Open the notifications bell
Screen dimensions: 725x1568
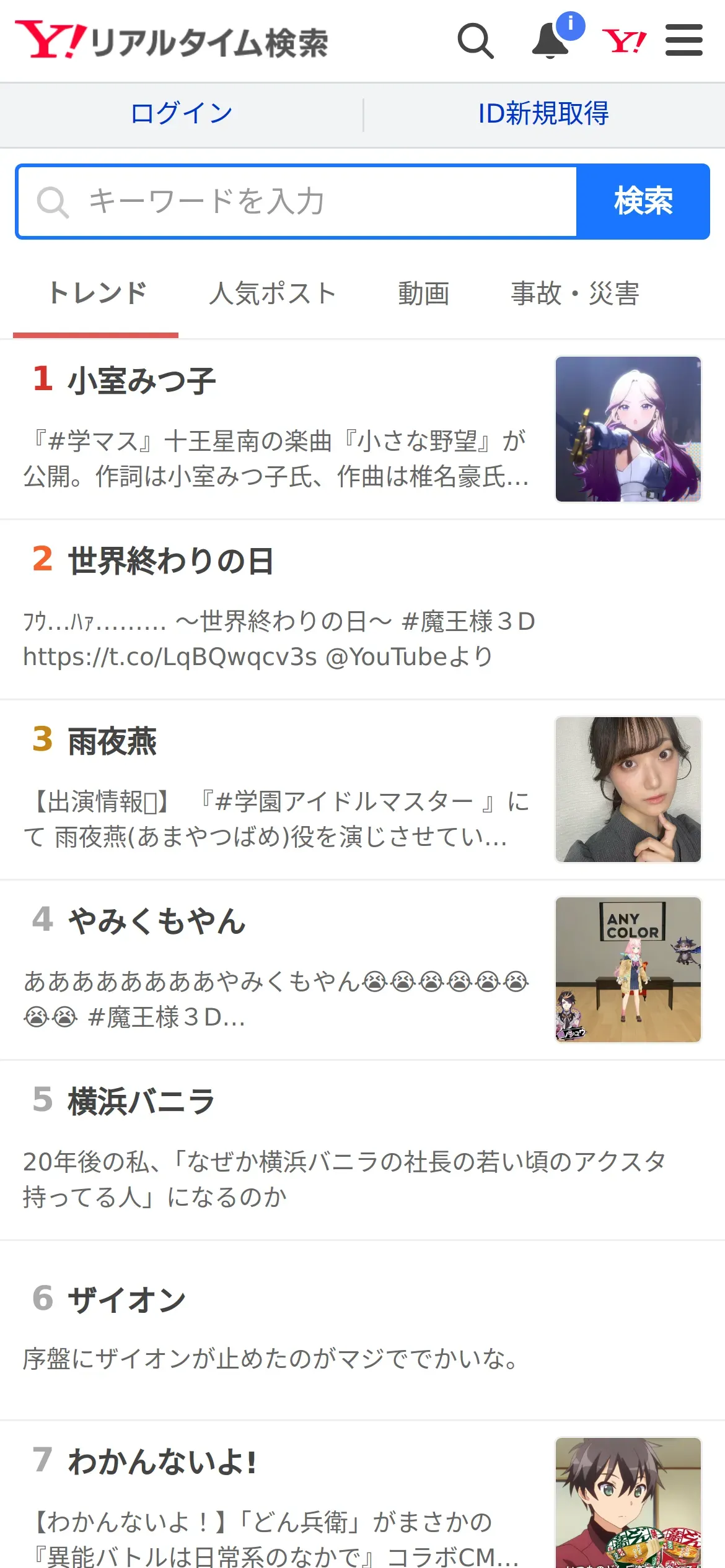(x=551, y=41)
